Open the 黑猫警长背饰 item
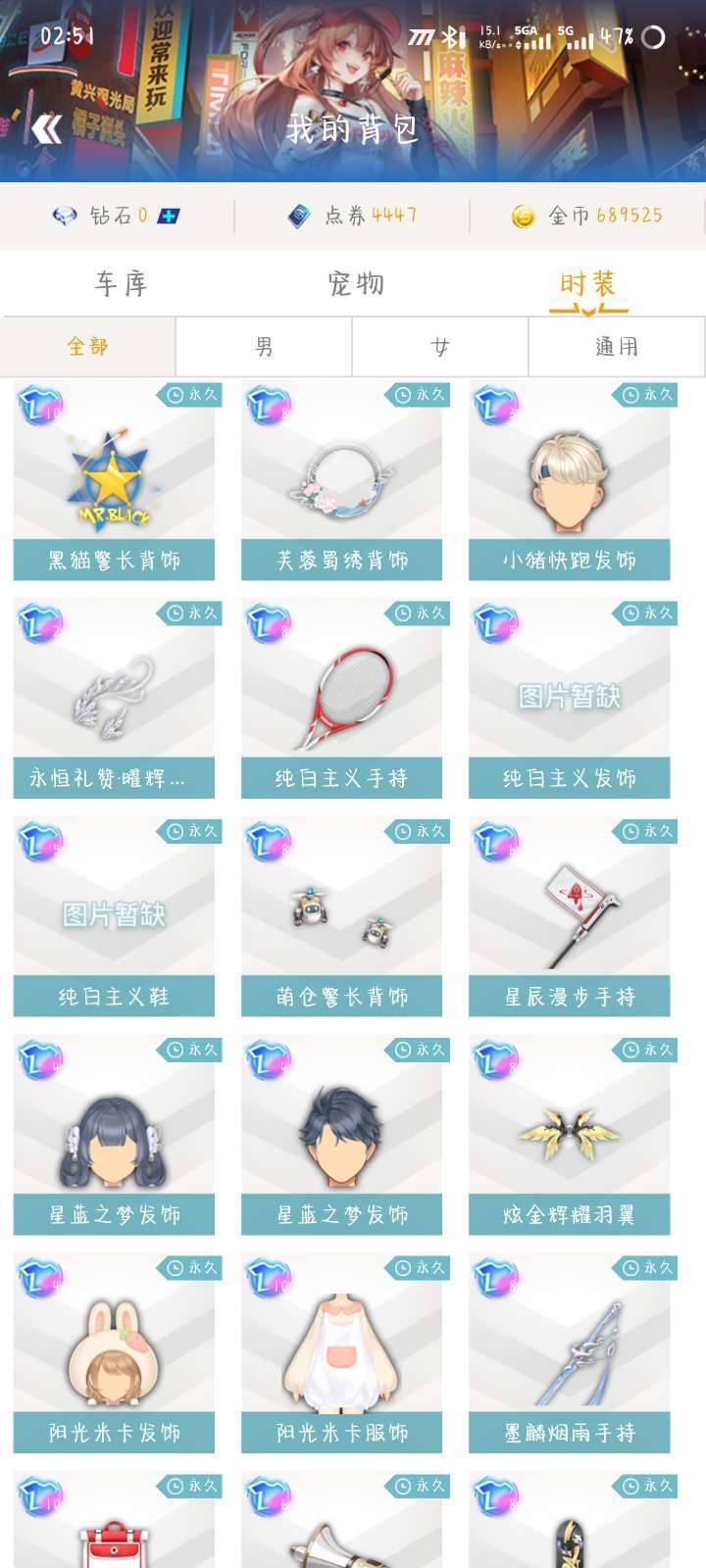Viewport: 706px width, 1568px height. [114, 480]
